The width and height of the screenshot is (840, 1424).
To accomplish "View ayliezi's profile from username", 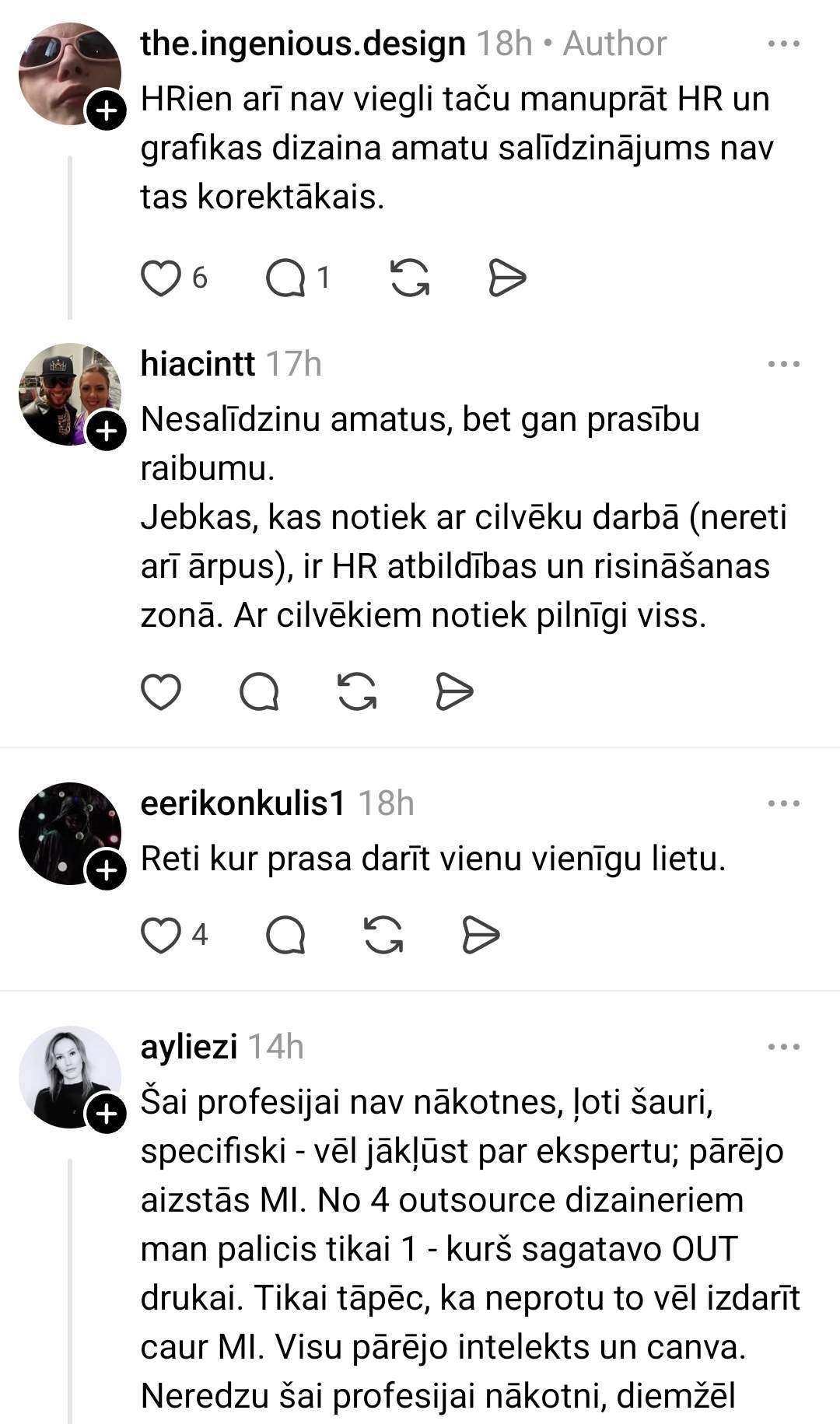I will 188,1047.
